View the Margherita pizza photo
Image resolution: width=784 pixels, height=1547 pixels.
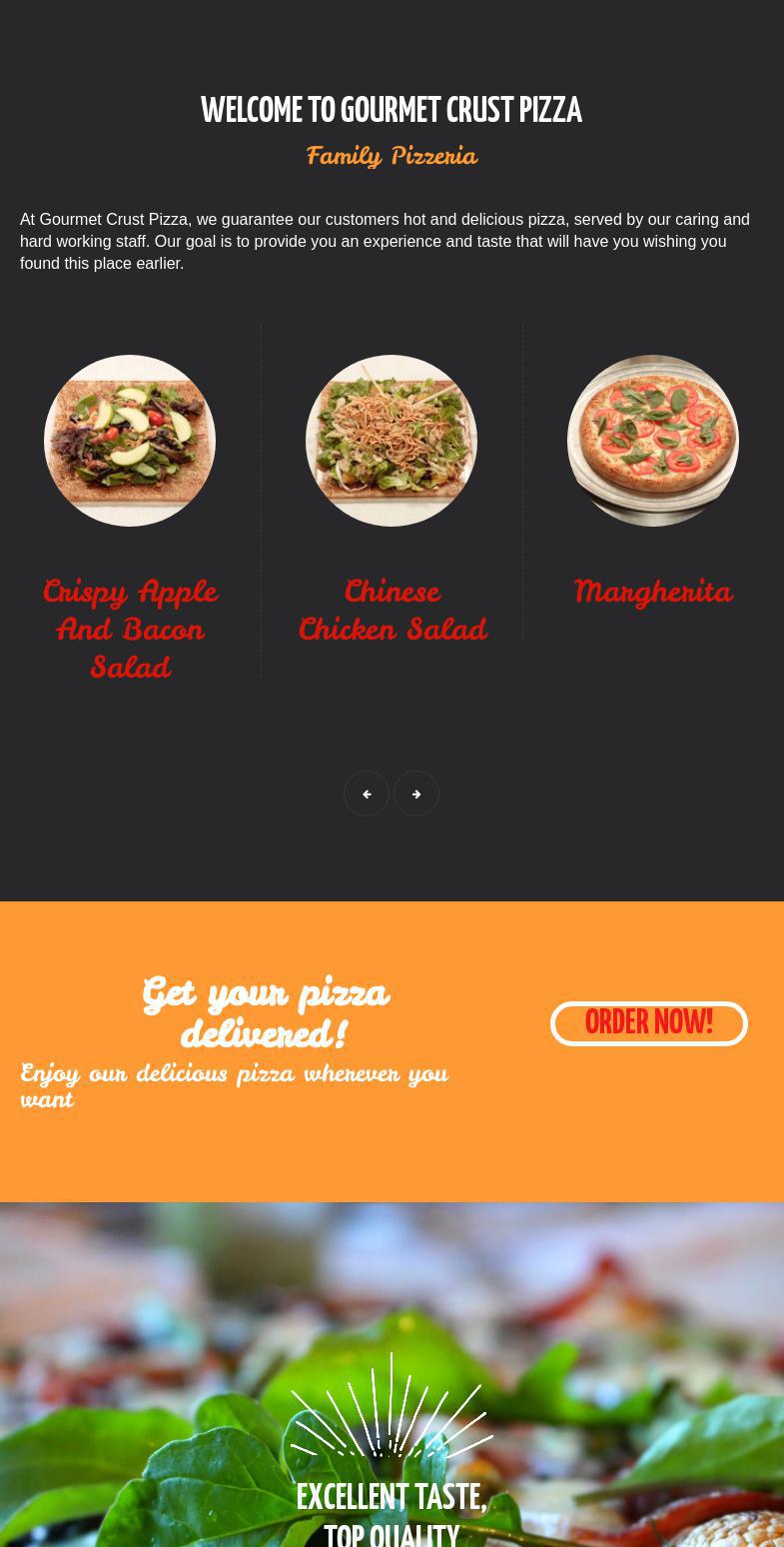pos(653,441)
